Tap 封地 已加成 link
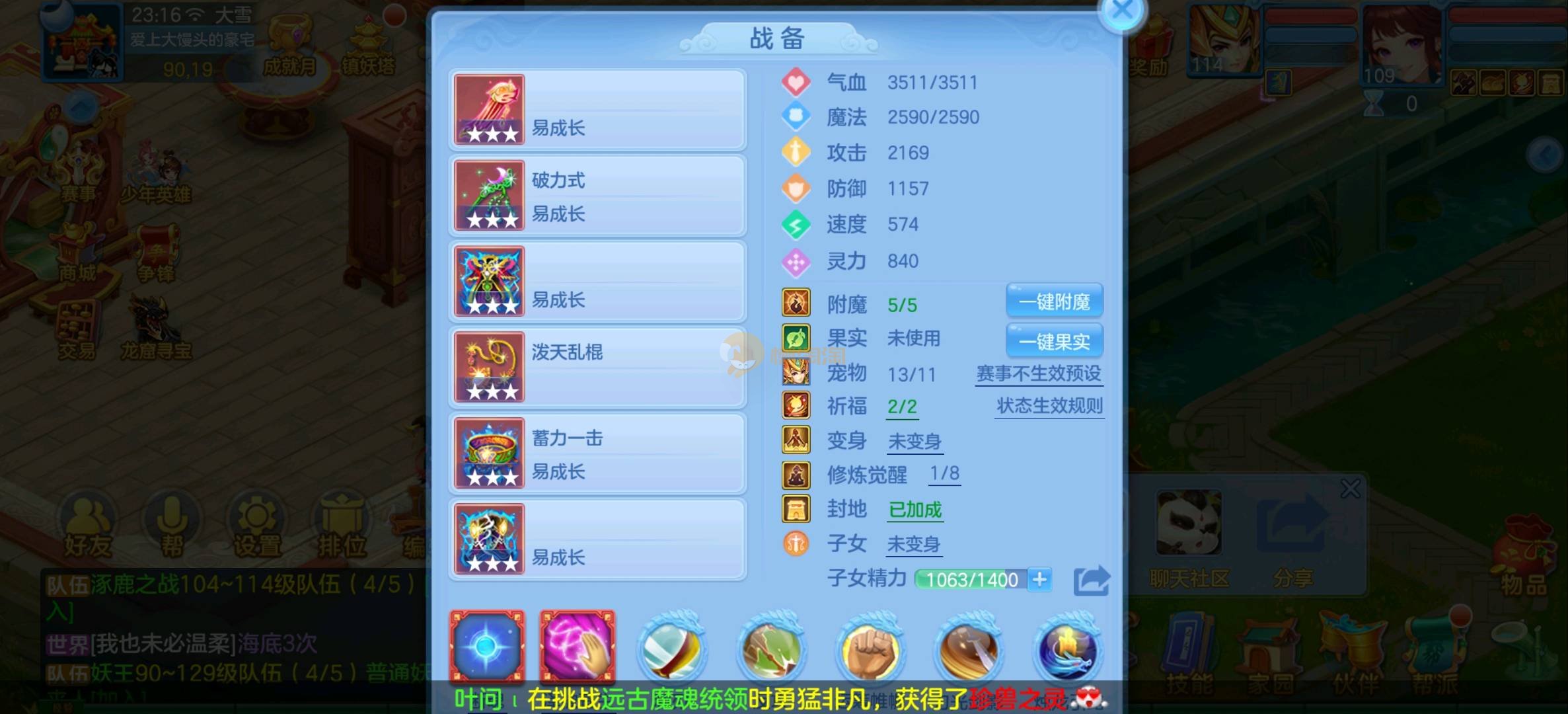The image size is (1568, 714). click(915, 510)
